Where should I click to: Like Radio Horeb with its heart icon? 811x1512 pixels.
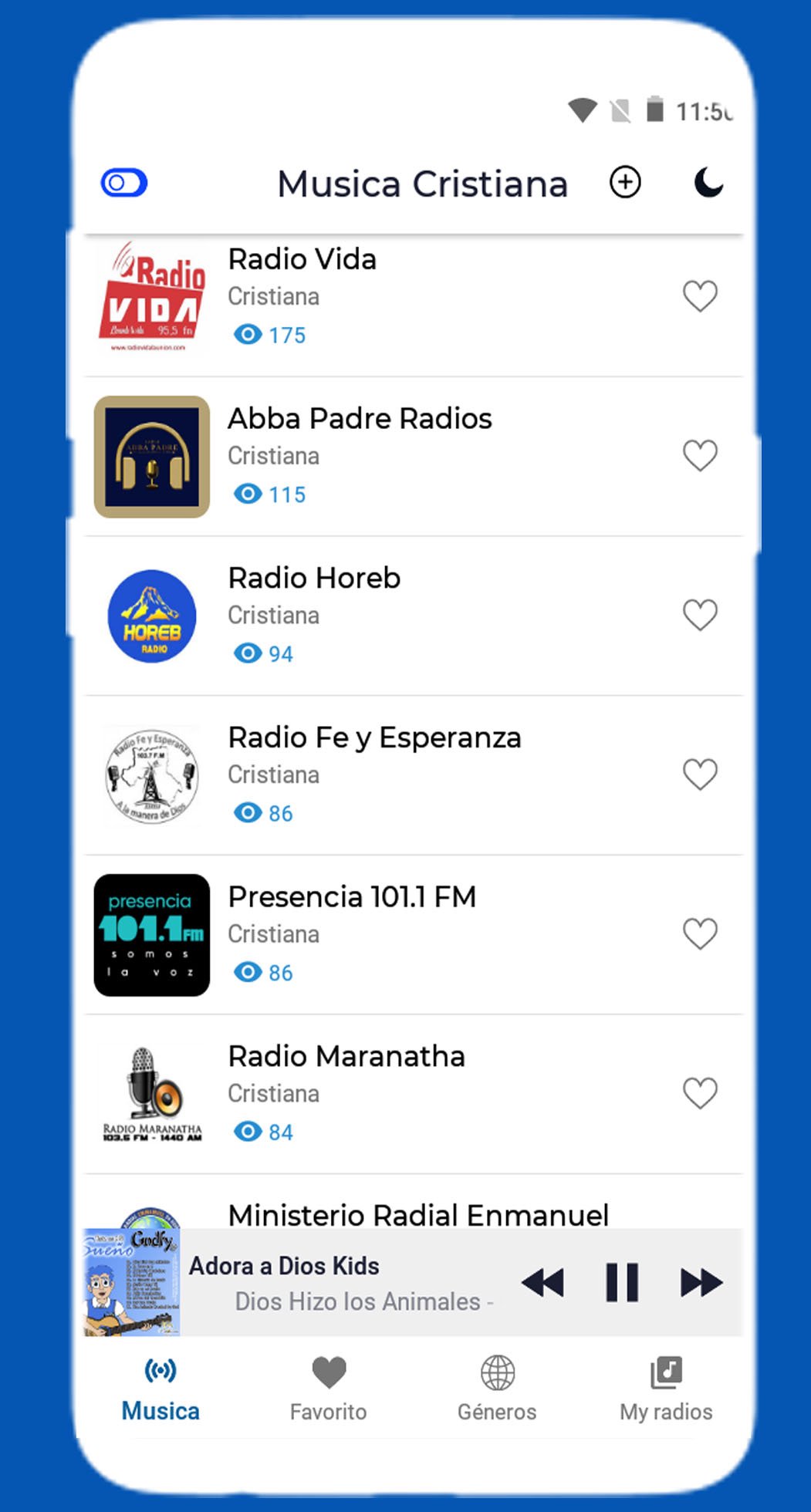pyautogui.click(x=700, y=615)
